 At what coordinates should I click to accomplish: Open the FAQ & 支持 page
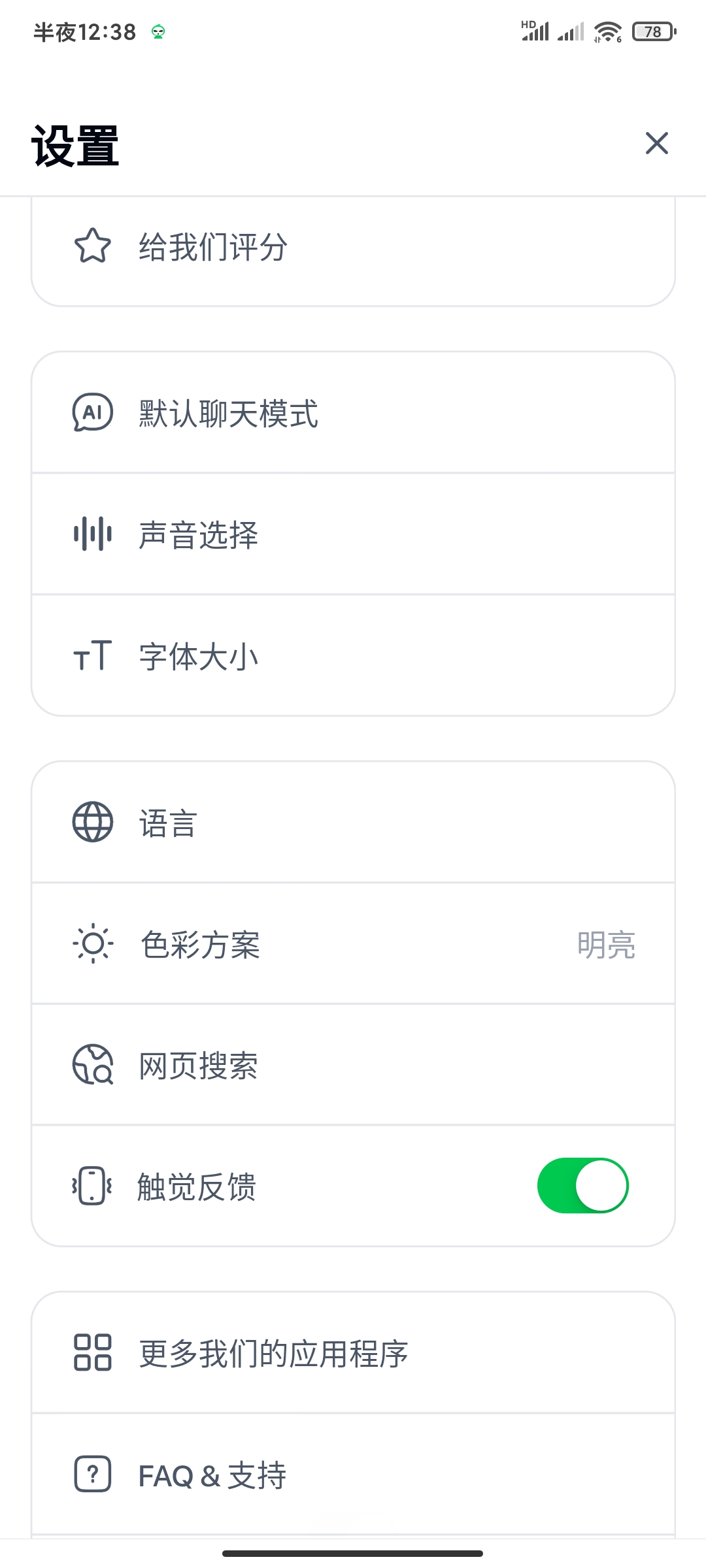(x=353, y=1475)
